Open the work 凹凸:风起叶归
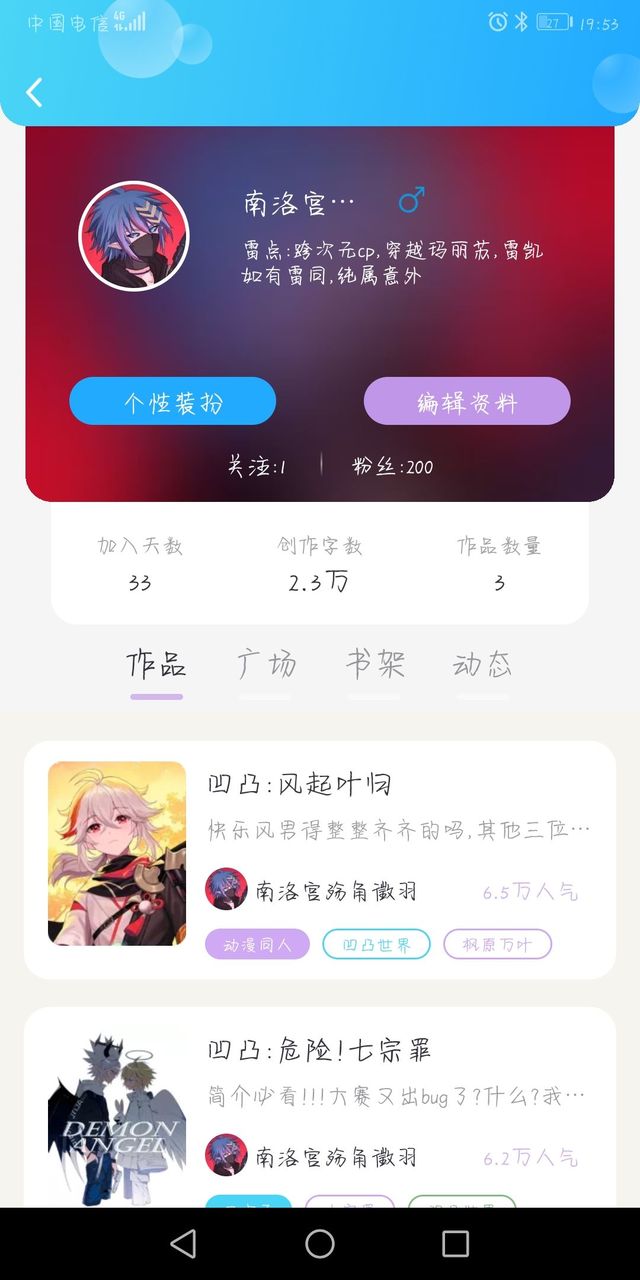 299,784
